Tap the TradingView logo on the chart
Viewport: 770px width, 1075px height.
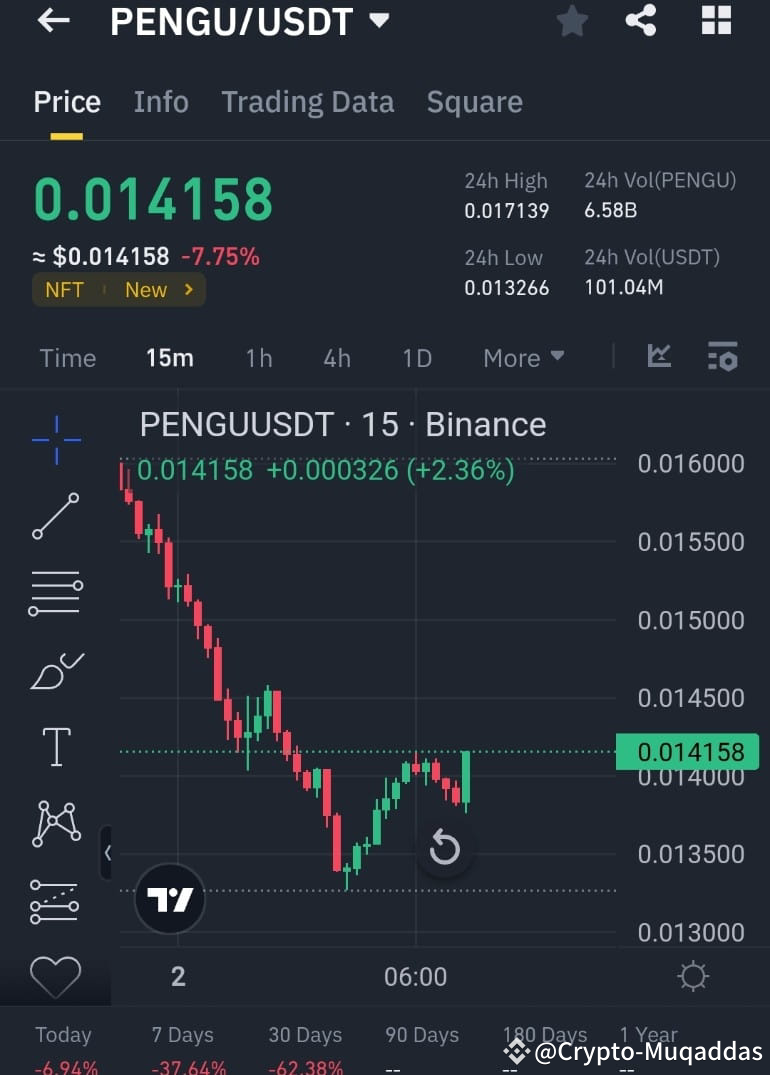click(x=170, y=898)
